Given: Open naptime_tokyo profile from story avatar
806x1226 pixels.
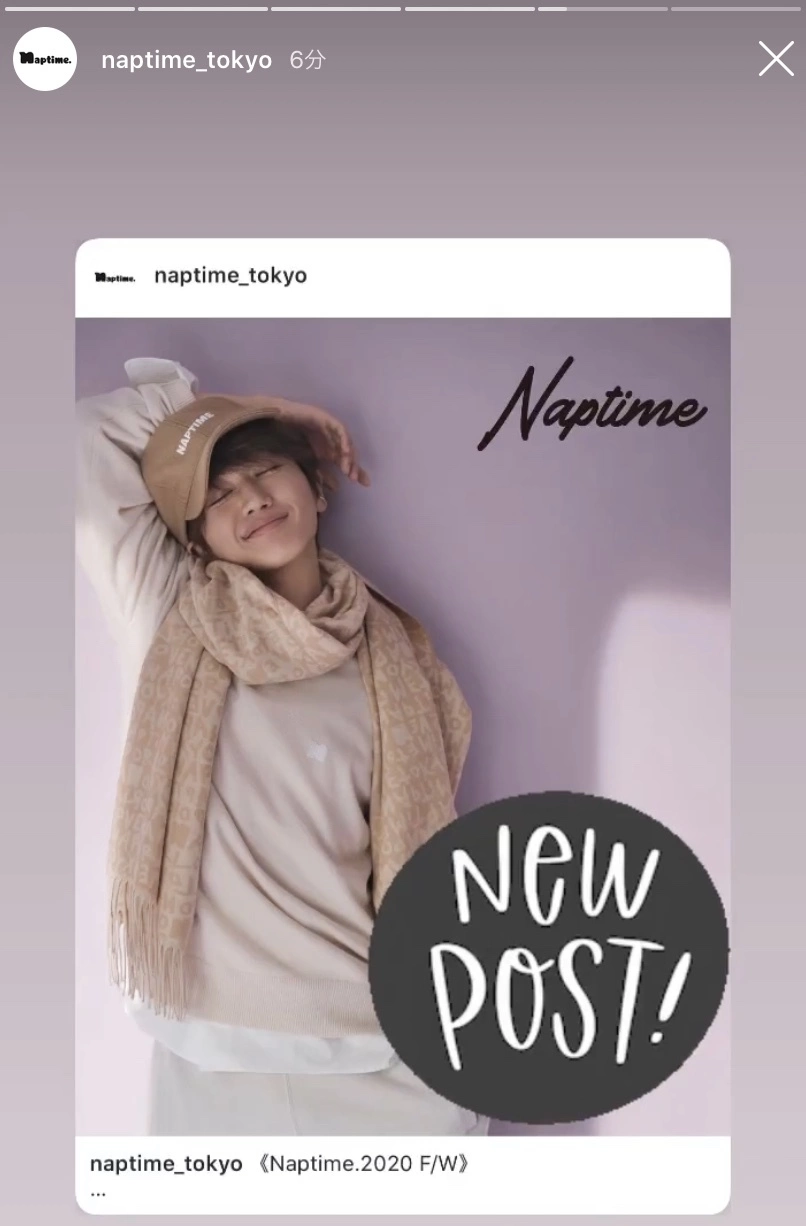Looking at the screenshot, I should coord(45,59).
